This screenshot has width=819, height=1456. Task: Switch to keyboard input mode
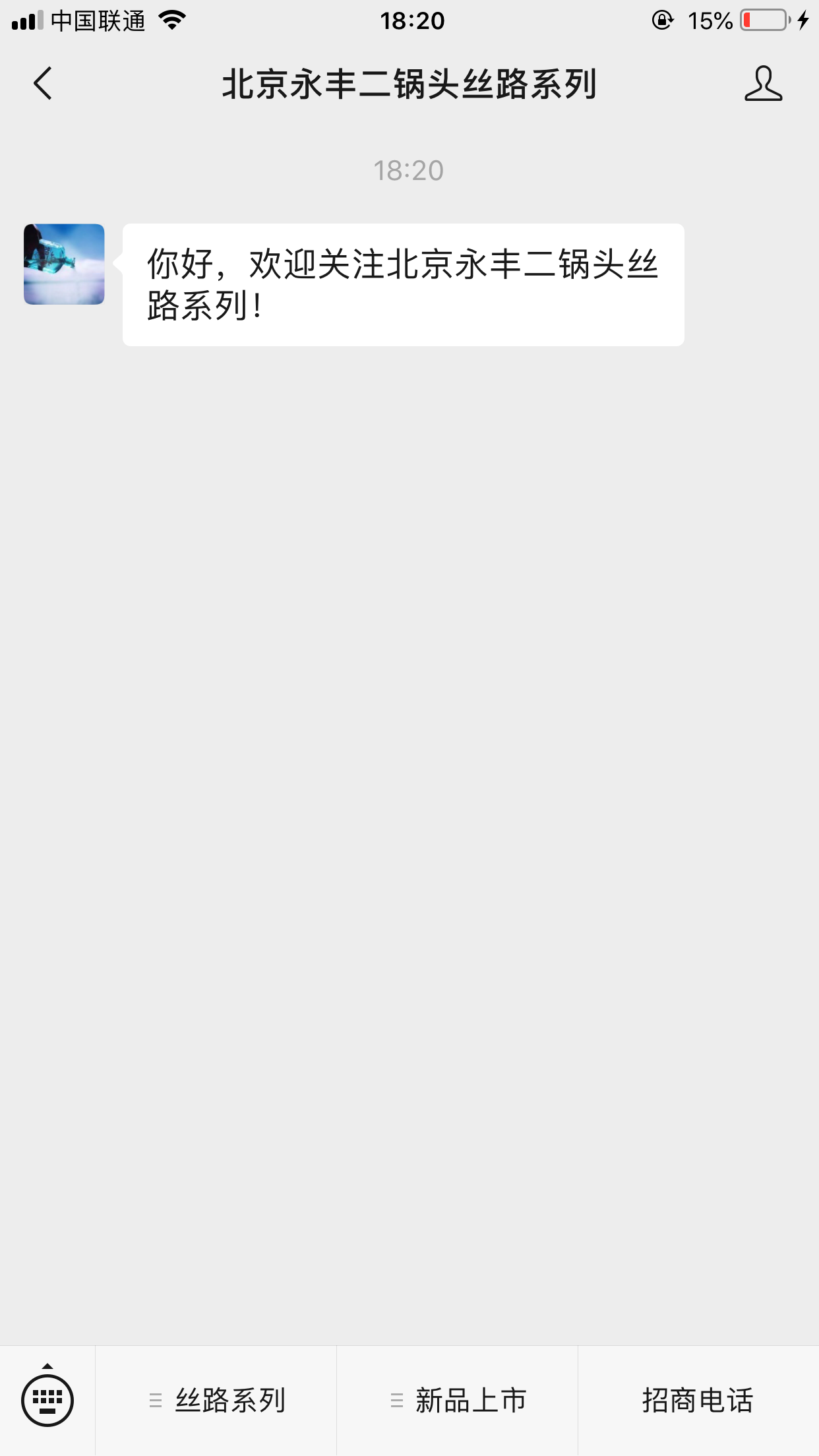(47, 1399)
